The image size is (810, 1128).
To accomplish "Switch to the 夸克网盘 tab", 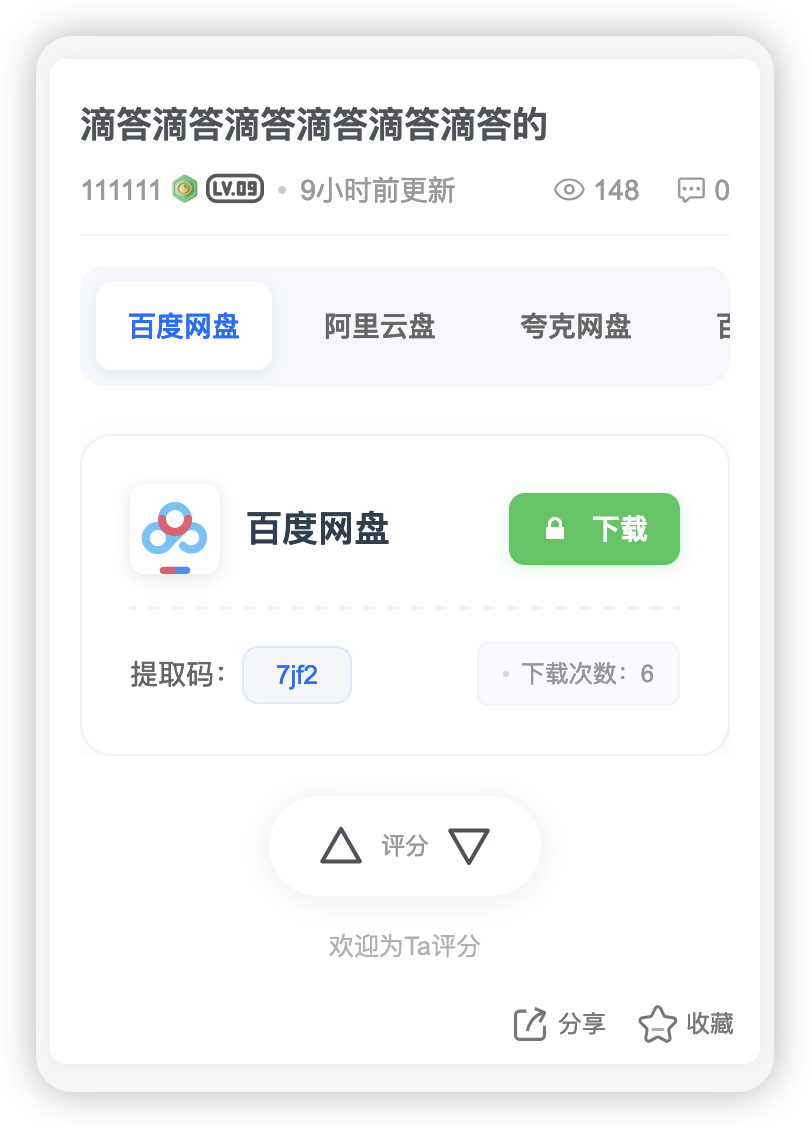I will 576,327.
